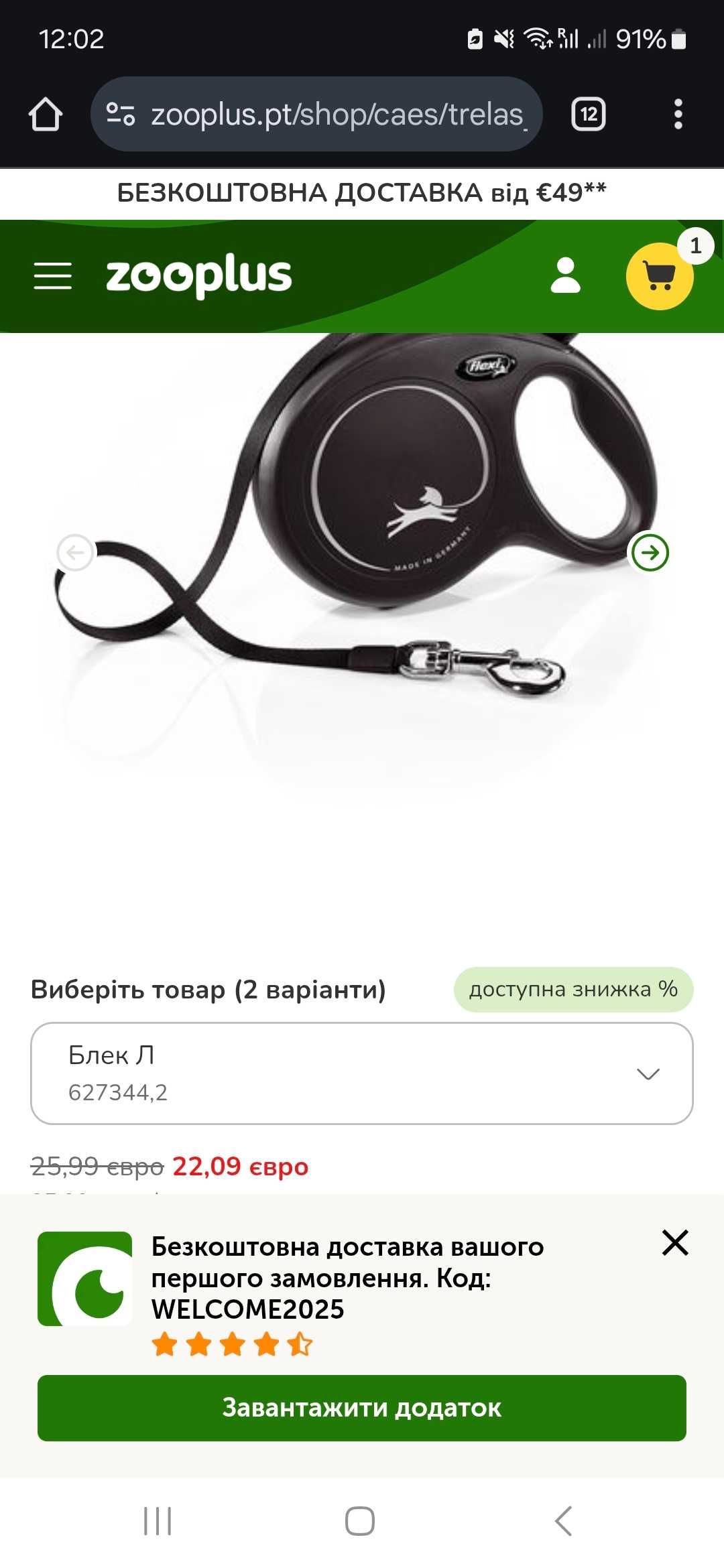Tap the zooplus logo
This screenshot has height=1568, width=724.
199,275
